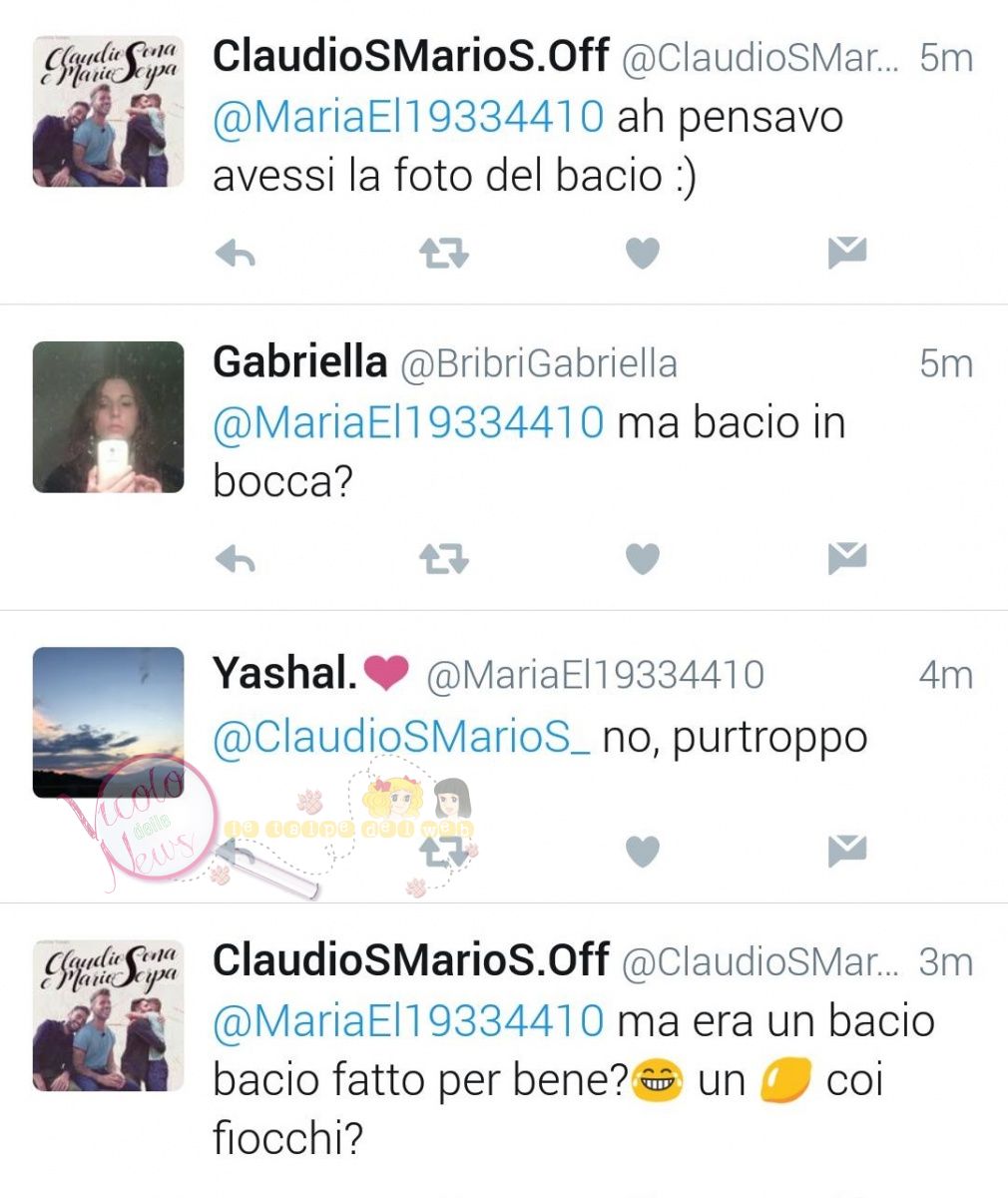Open Yashal's sunset profile picture

pyautogui.click(x=108, y=722)
